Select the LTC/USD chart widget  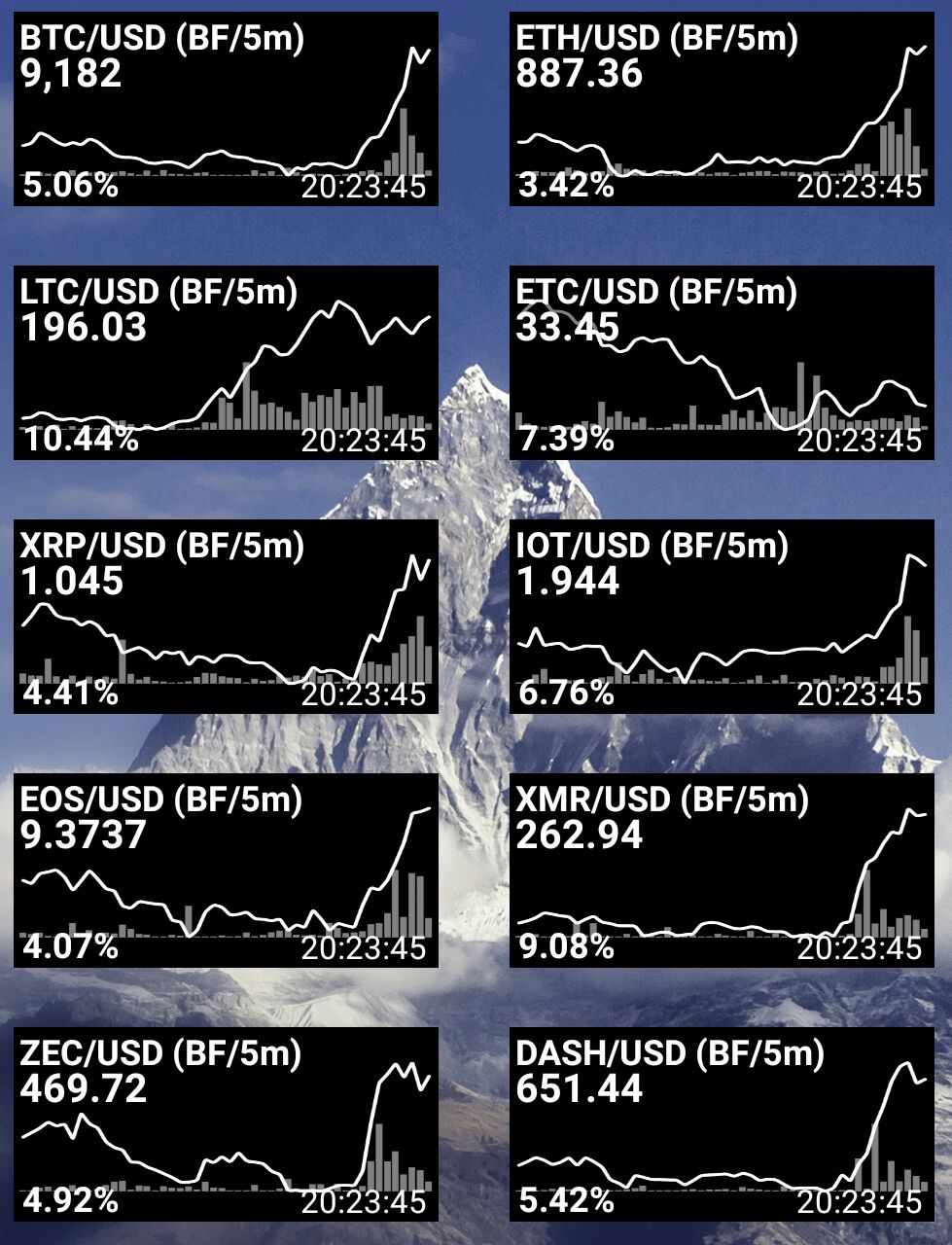tap(226, 363)
